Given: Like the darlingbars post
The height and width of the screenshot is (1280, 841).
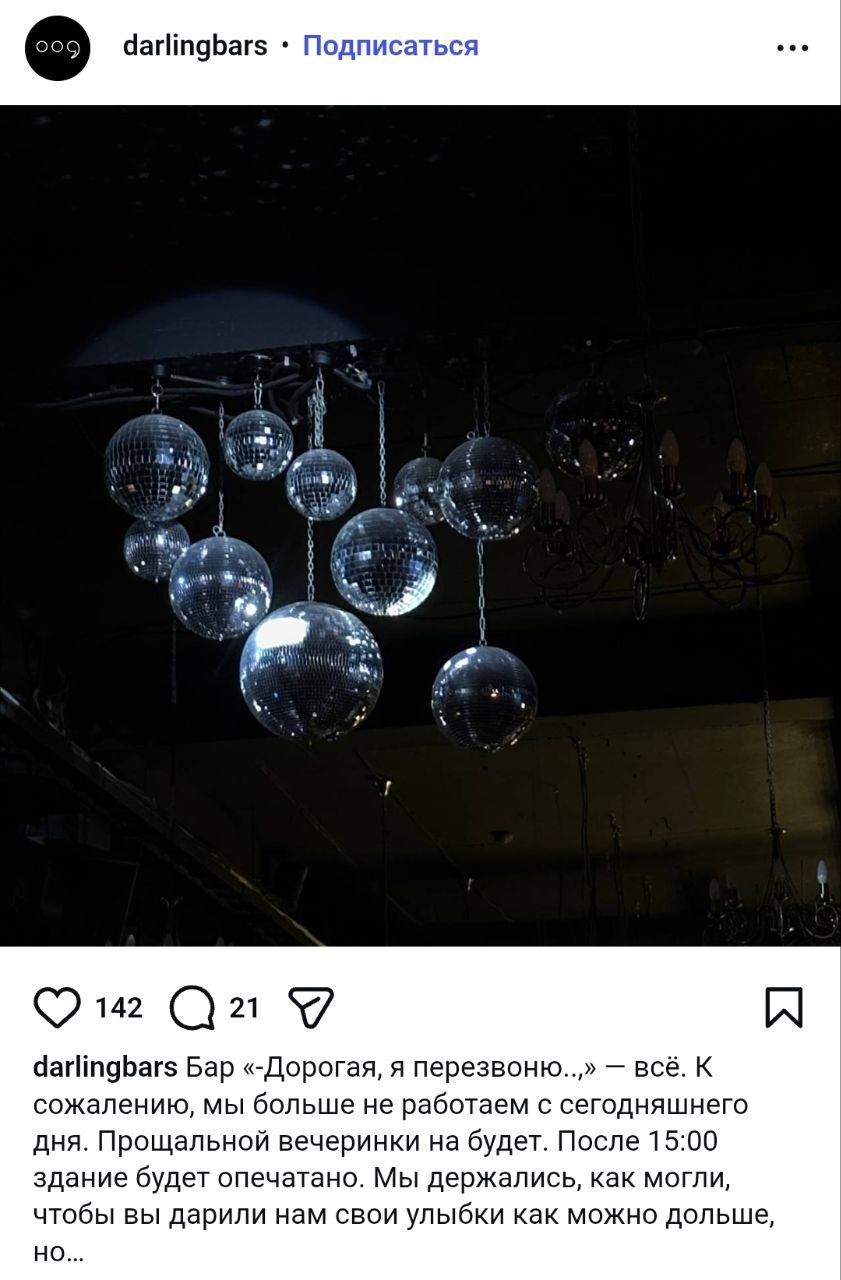Looking at the screenshot, I should point(57,1007).
